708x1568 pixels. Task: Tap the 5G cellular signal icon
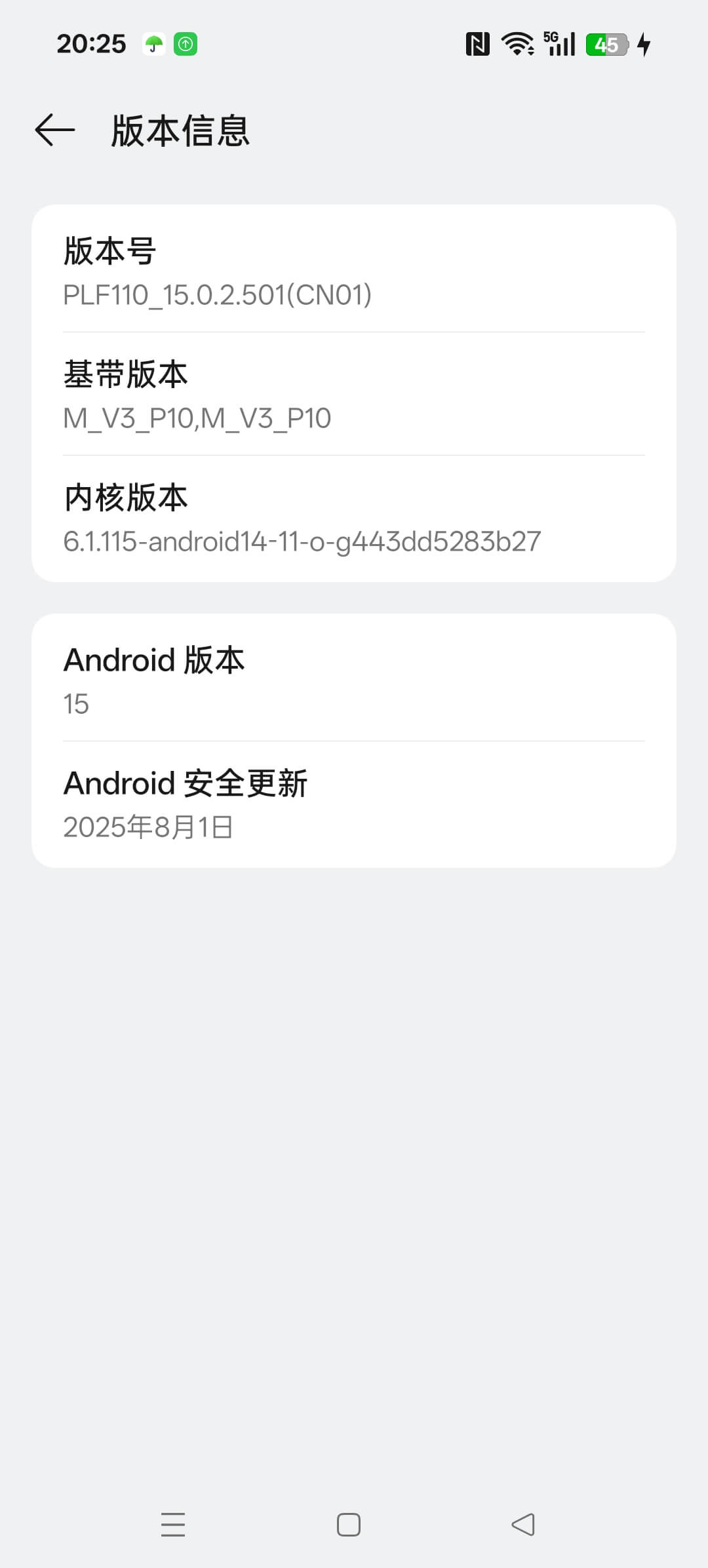click(558, 44)
